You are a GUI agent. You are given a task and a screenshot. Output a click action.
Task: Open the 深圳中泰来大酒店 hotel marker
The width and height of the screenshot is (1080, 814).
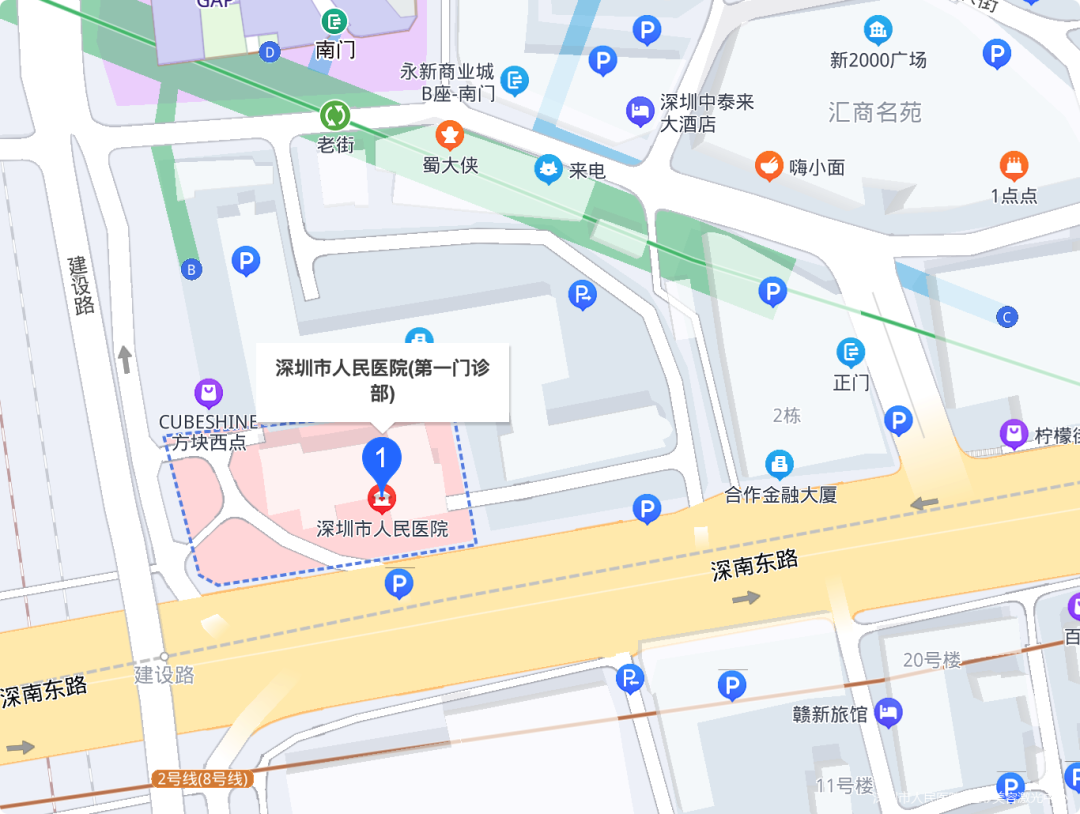point(640,111)
